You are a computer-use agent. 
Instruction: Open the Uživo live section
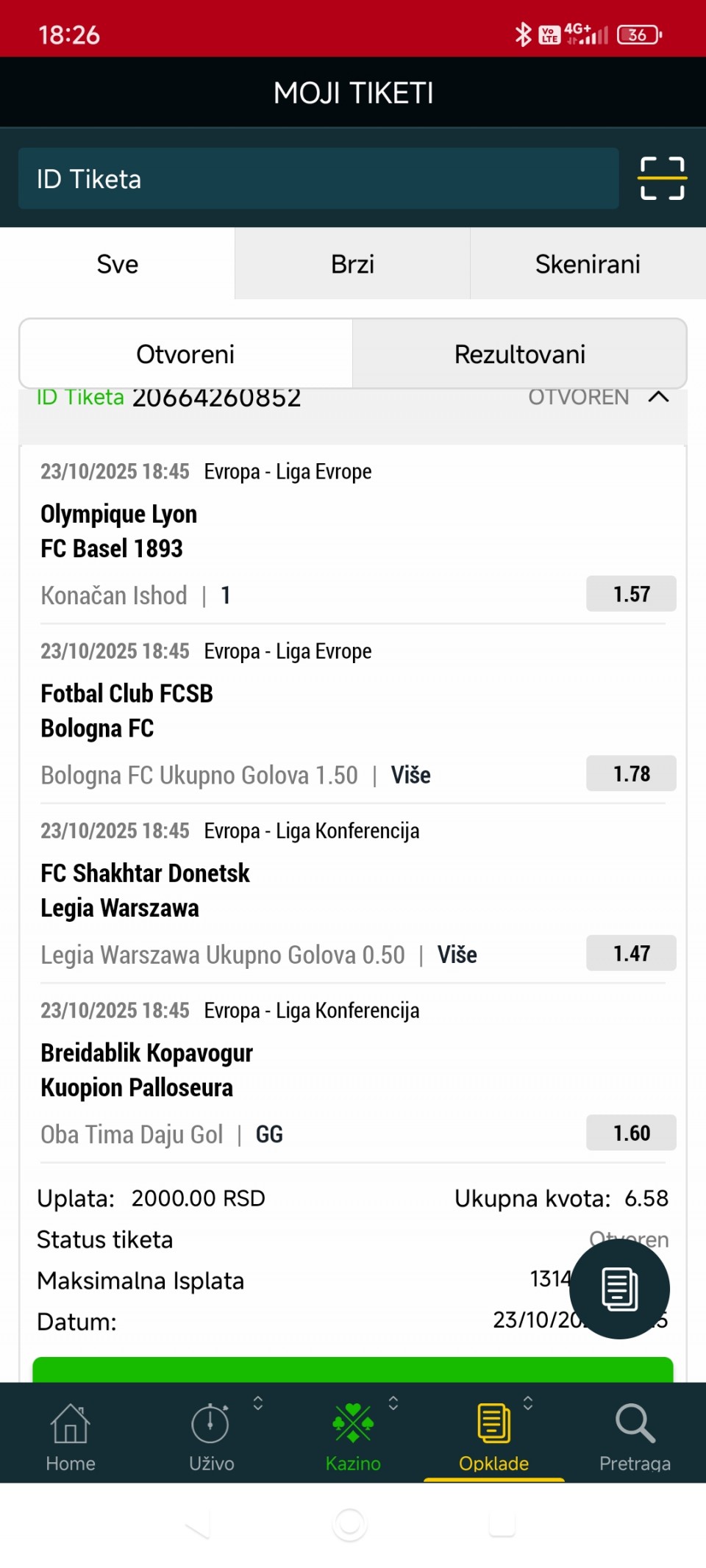211,1436
